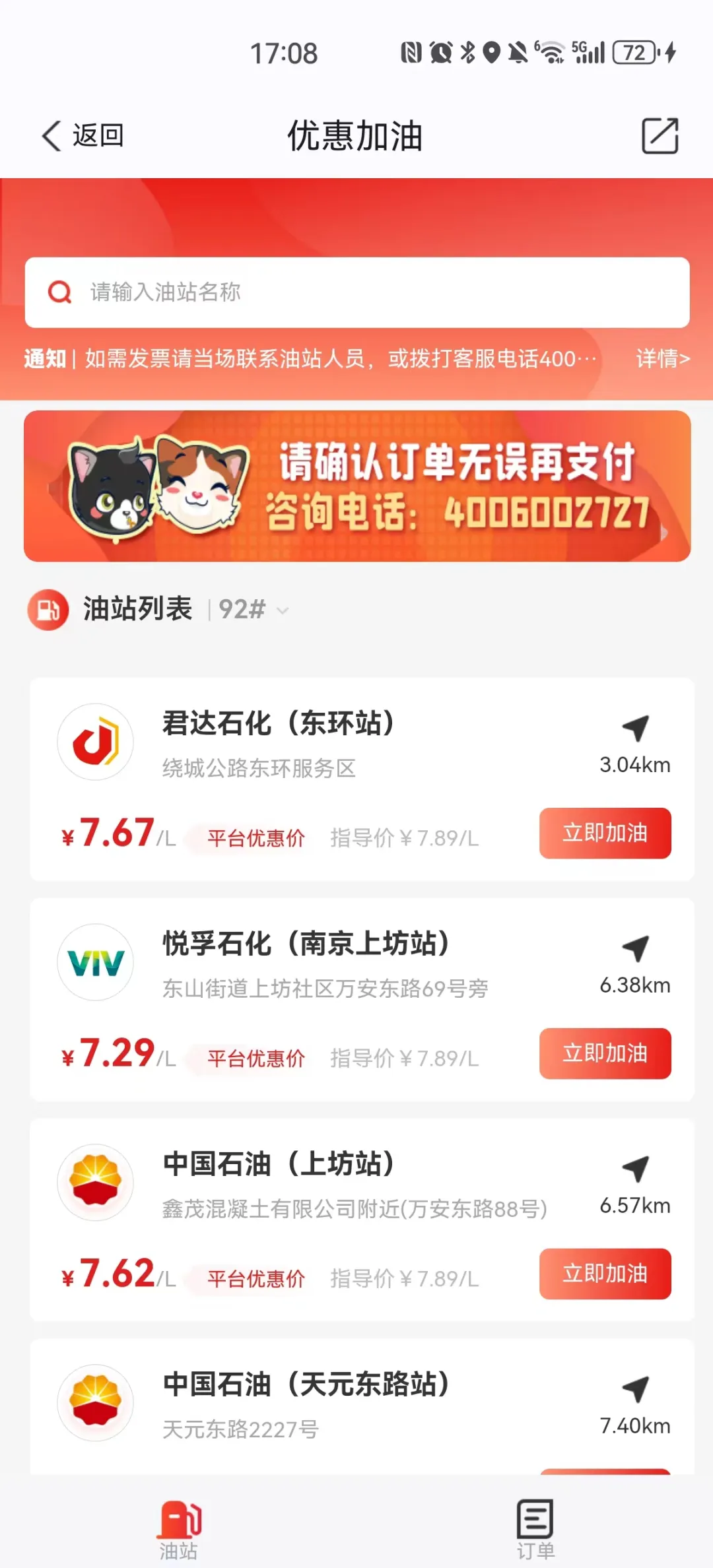This screenshot has width=713, height=1568.
Task: Click the navigation arrow near 3.04km
Action: tap(634, 729)
